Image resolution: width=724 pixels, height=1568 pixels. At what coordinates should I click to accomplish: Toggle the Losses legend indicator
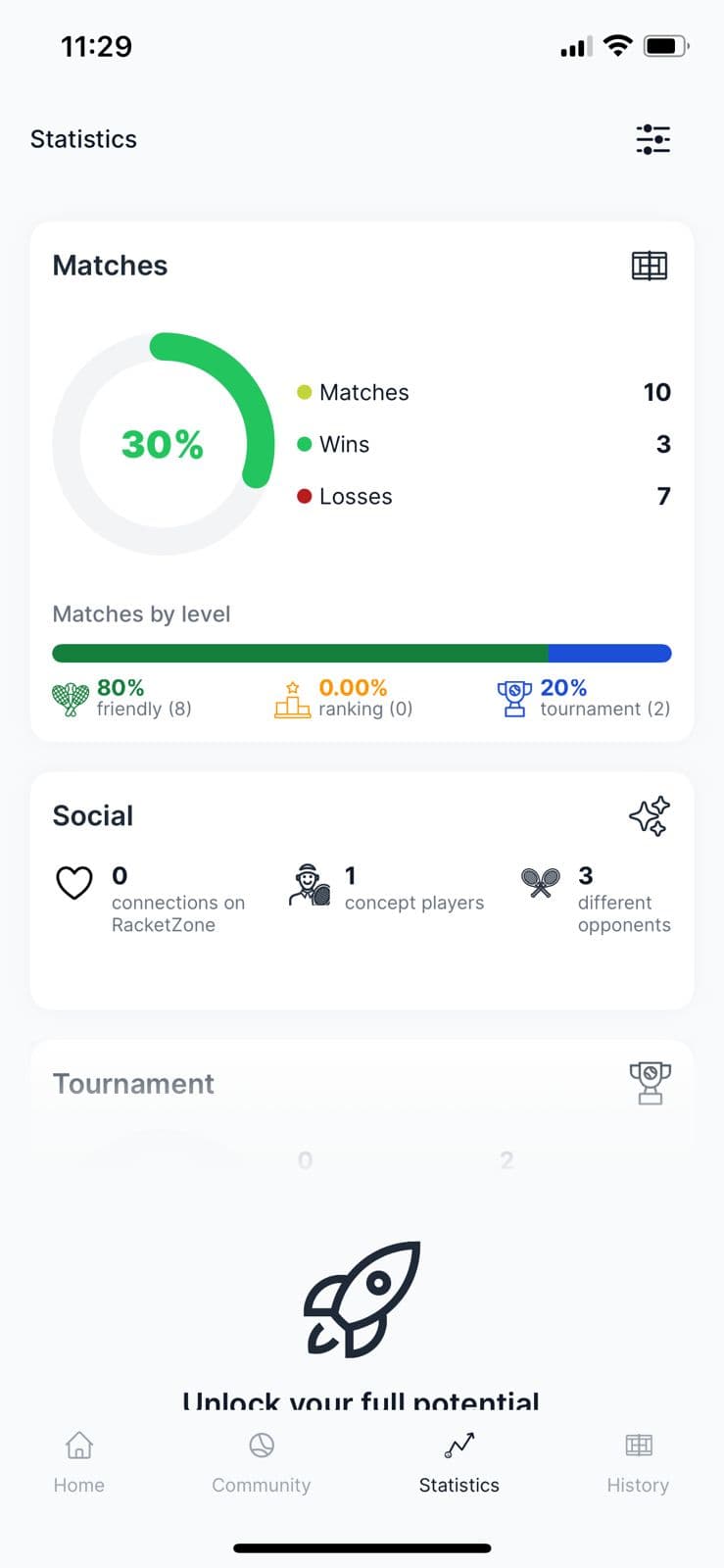point(306,496)
